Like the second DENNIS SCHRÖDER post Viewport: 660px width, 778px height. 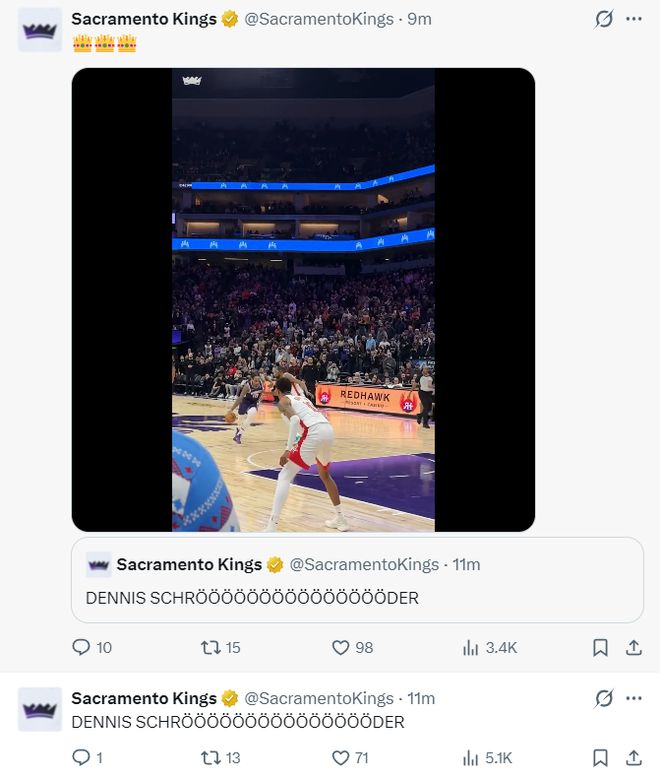340,758
